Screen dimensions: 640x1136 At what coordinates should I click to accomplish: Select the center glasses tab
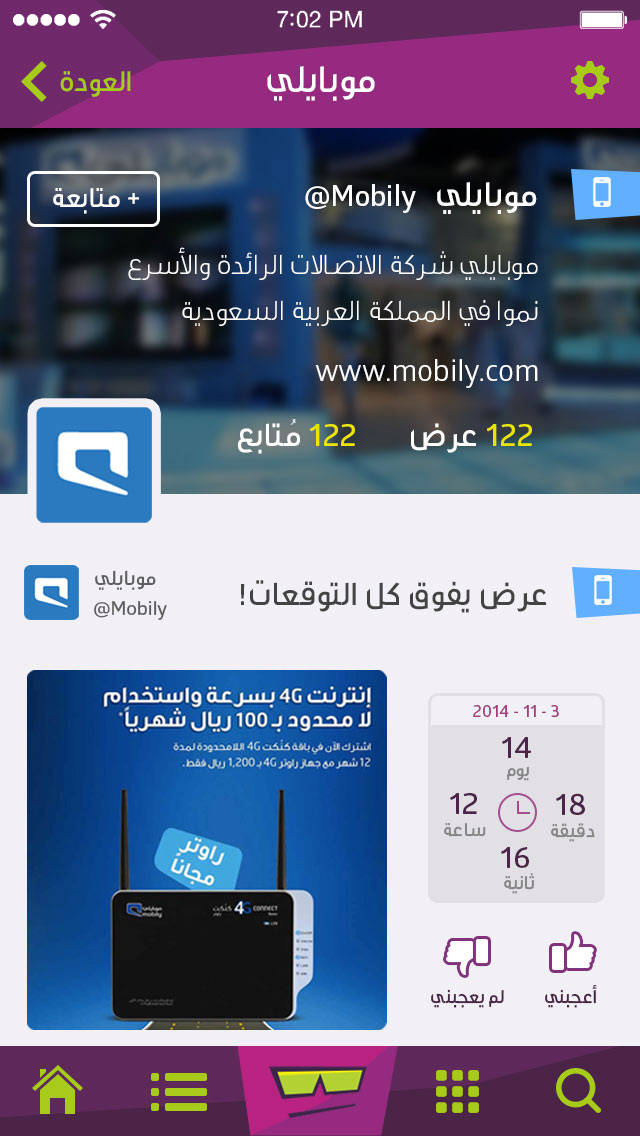tap(318, 1092)
